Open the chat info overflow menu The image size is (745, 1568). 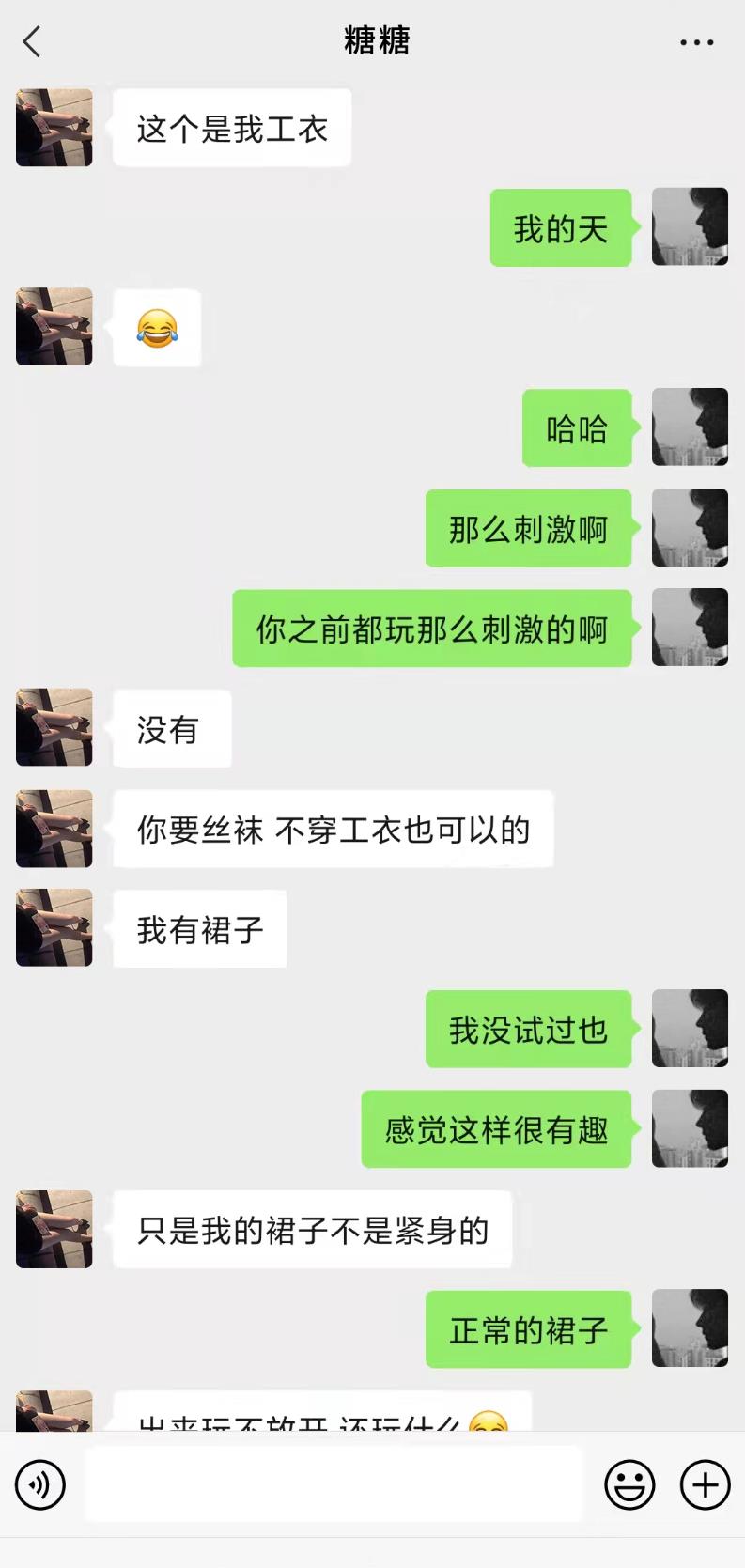(696, 42)
